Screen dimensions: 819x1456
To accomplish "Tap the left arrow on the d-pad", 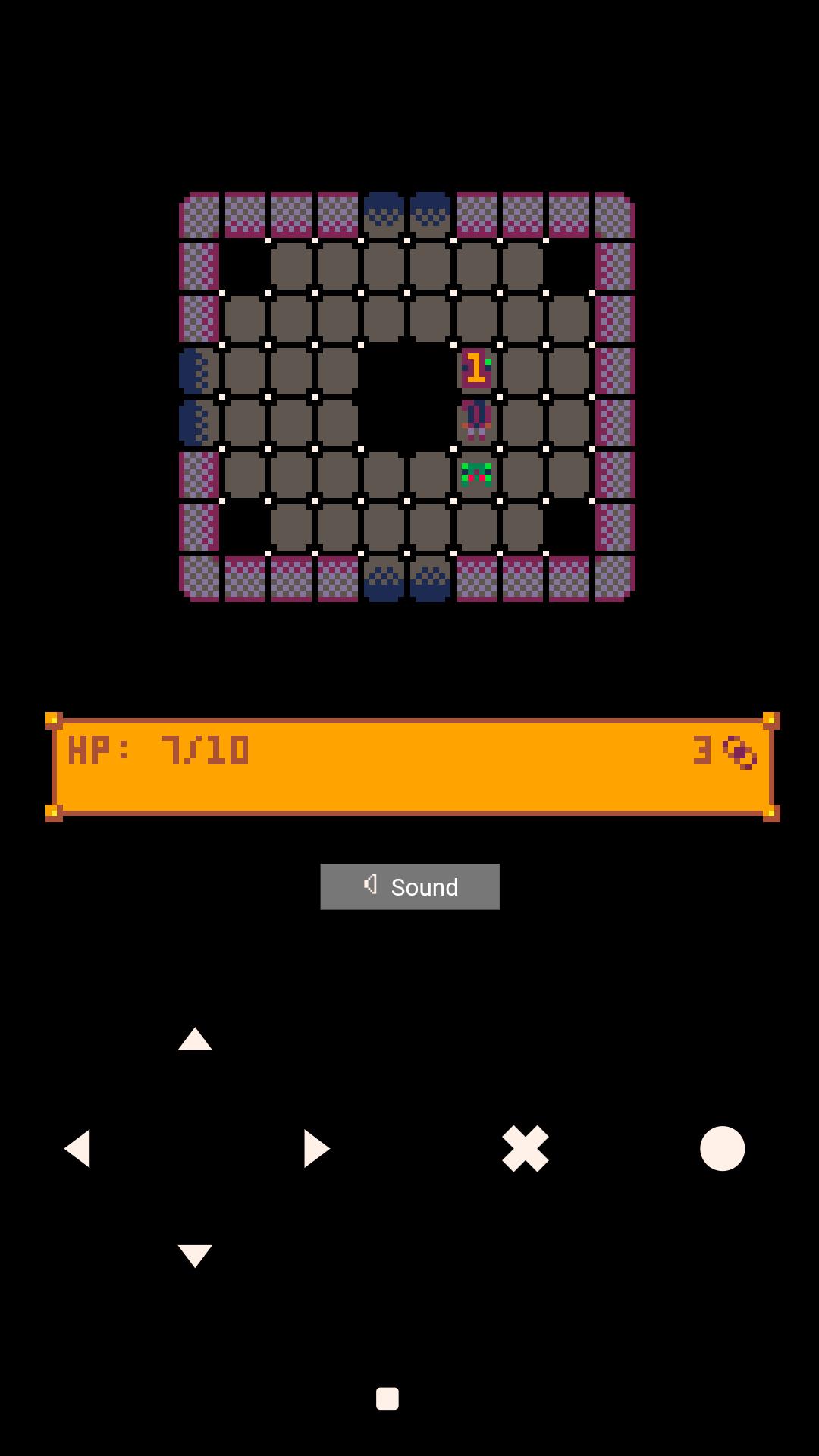I will tap(77, 1148).
